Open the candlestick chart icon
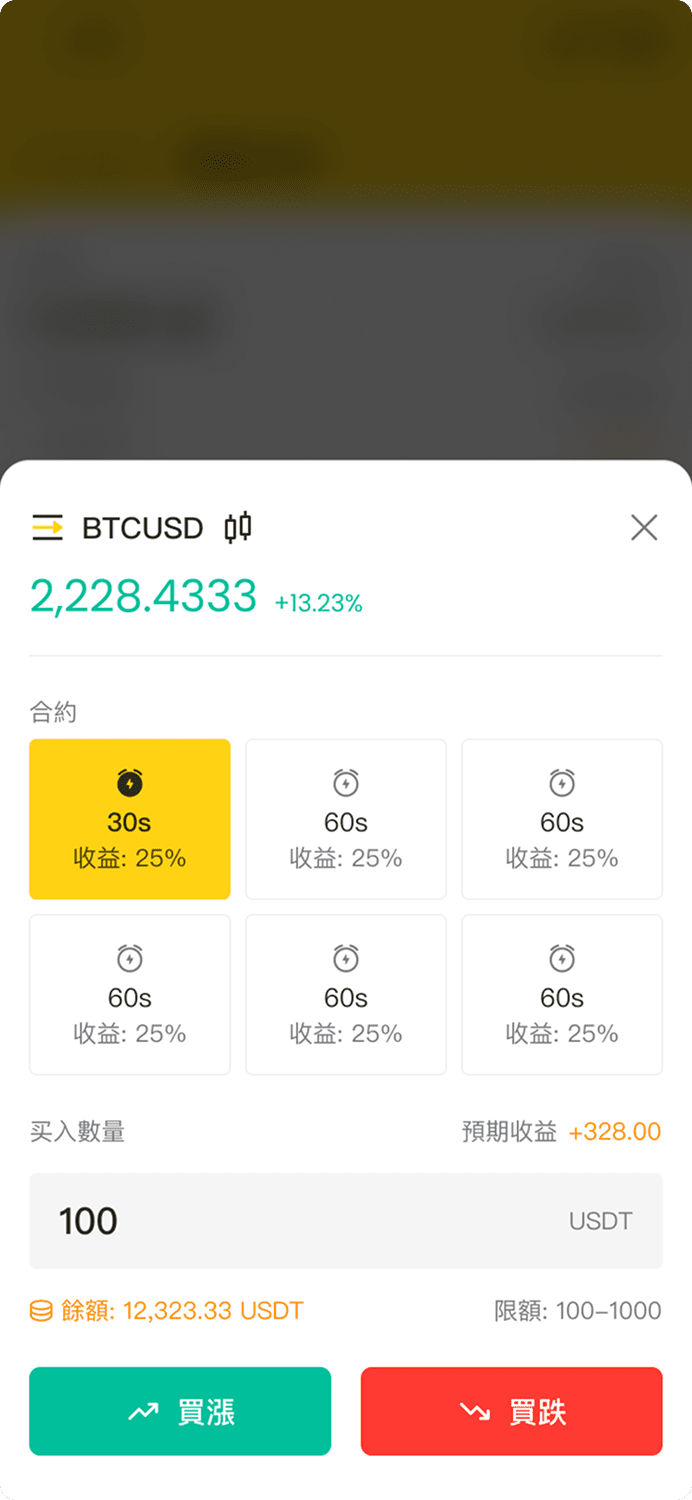The image size is (692, 1500). tap(237, 527)
